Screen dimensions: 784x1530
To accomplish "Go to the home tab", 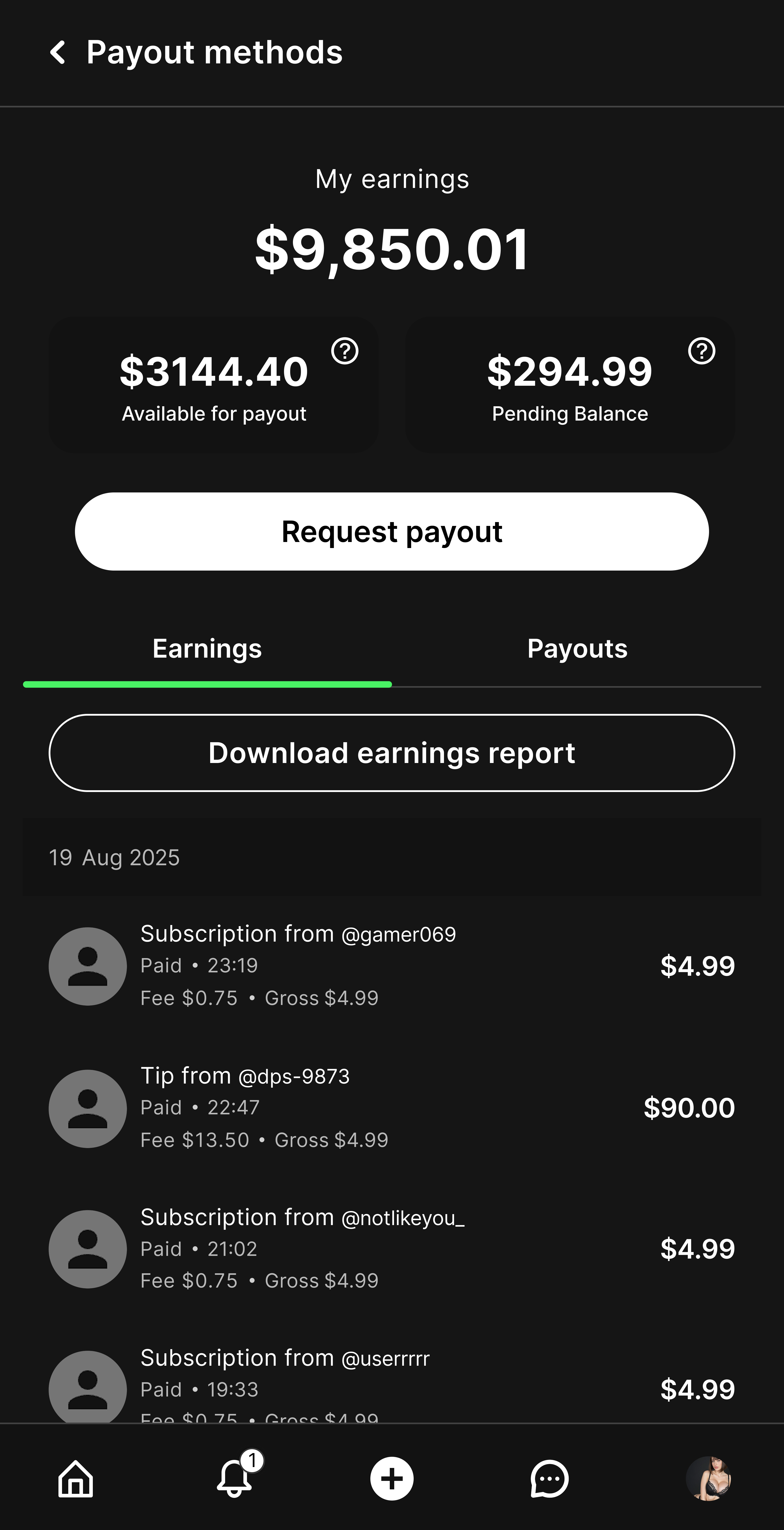I will coord(76,1479).
